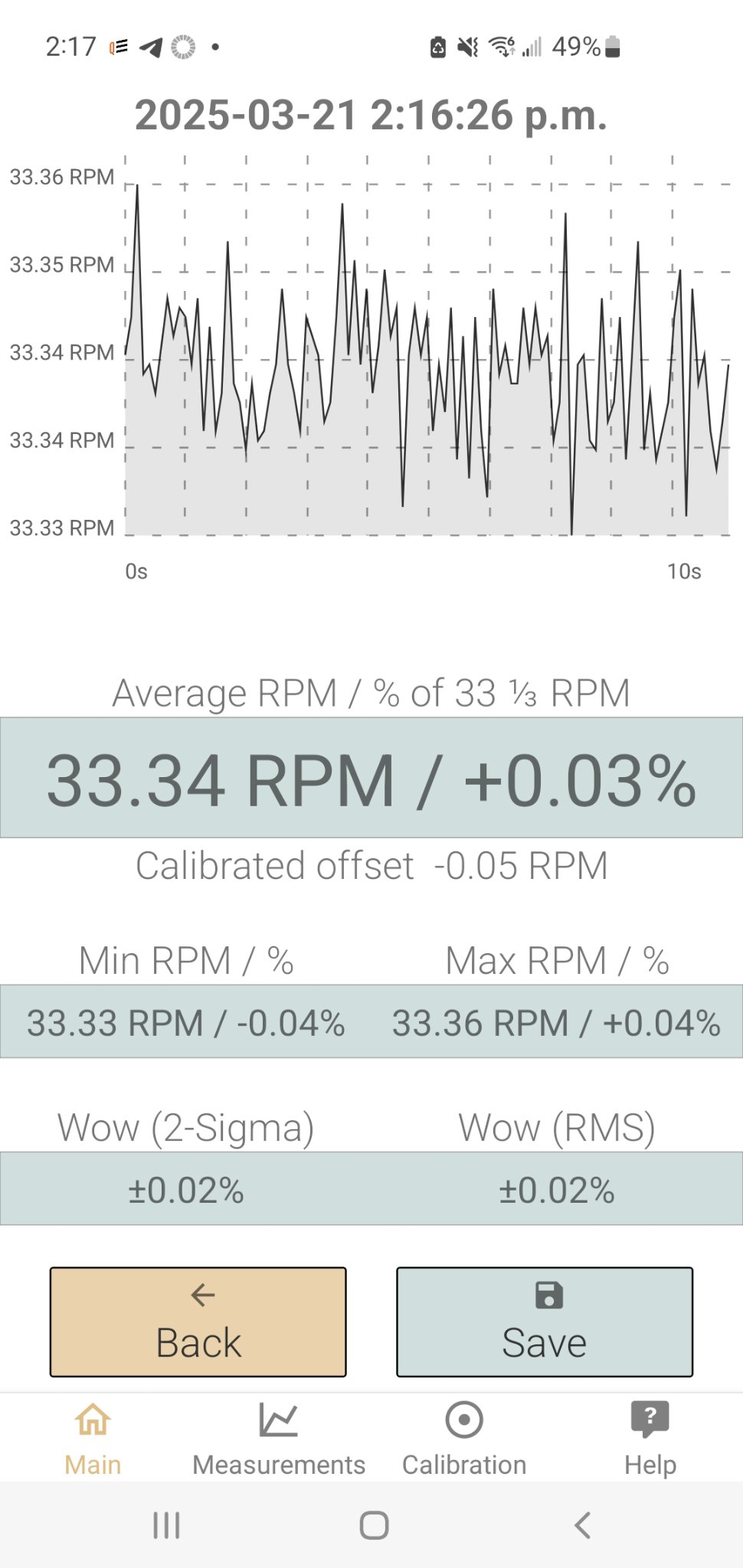Open recent apps from navigation bar
The width and height of the screenshot is (743, 1568).
tap(166, 1525)
